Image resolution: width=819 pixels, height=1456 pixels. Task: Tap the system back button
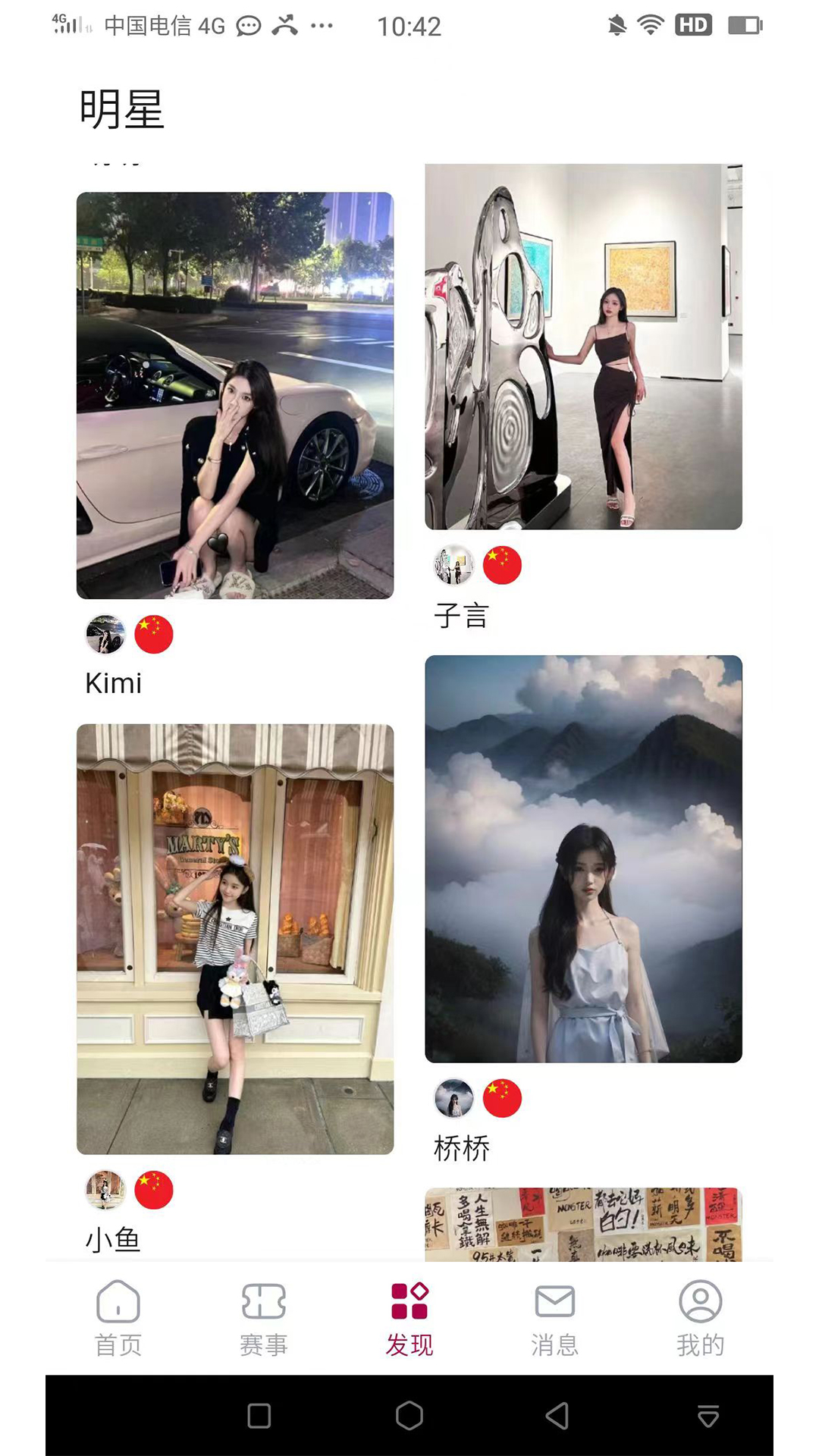(x=558, y=1416)
